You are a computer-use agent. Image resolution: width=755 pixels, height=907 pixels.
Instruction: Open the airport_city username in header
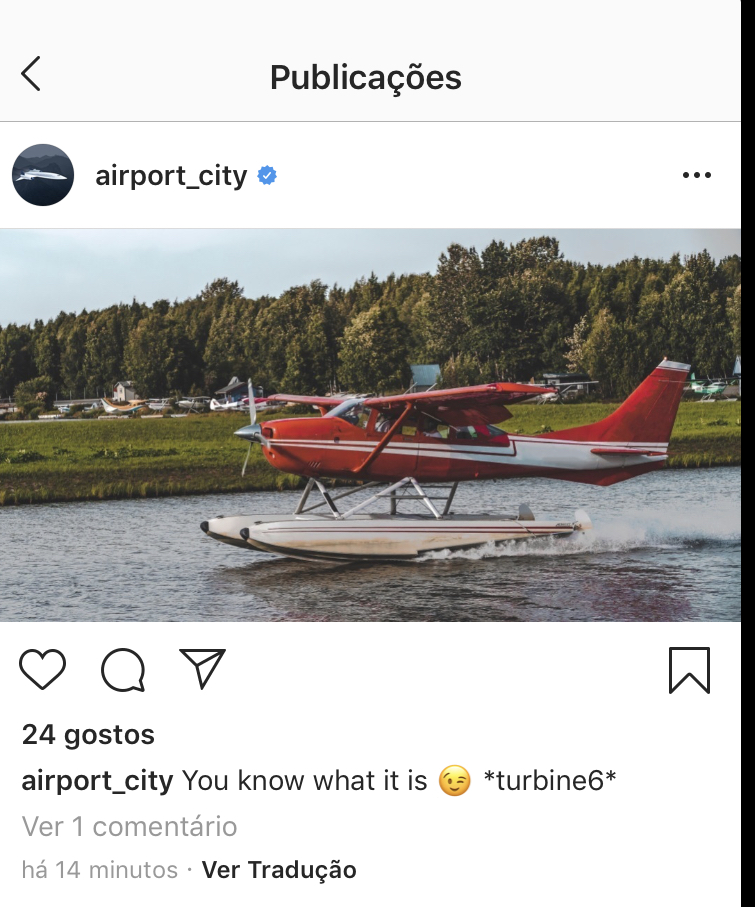171,176
